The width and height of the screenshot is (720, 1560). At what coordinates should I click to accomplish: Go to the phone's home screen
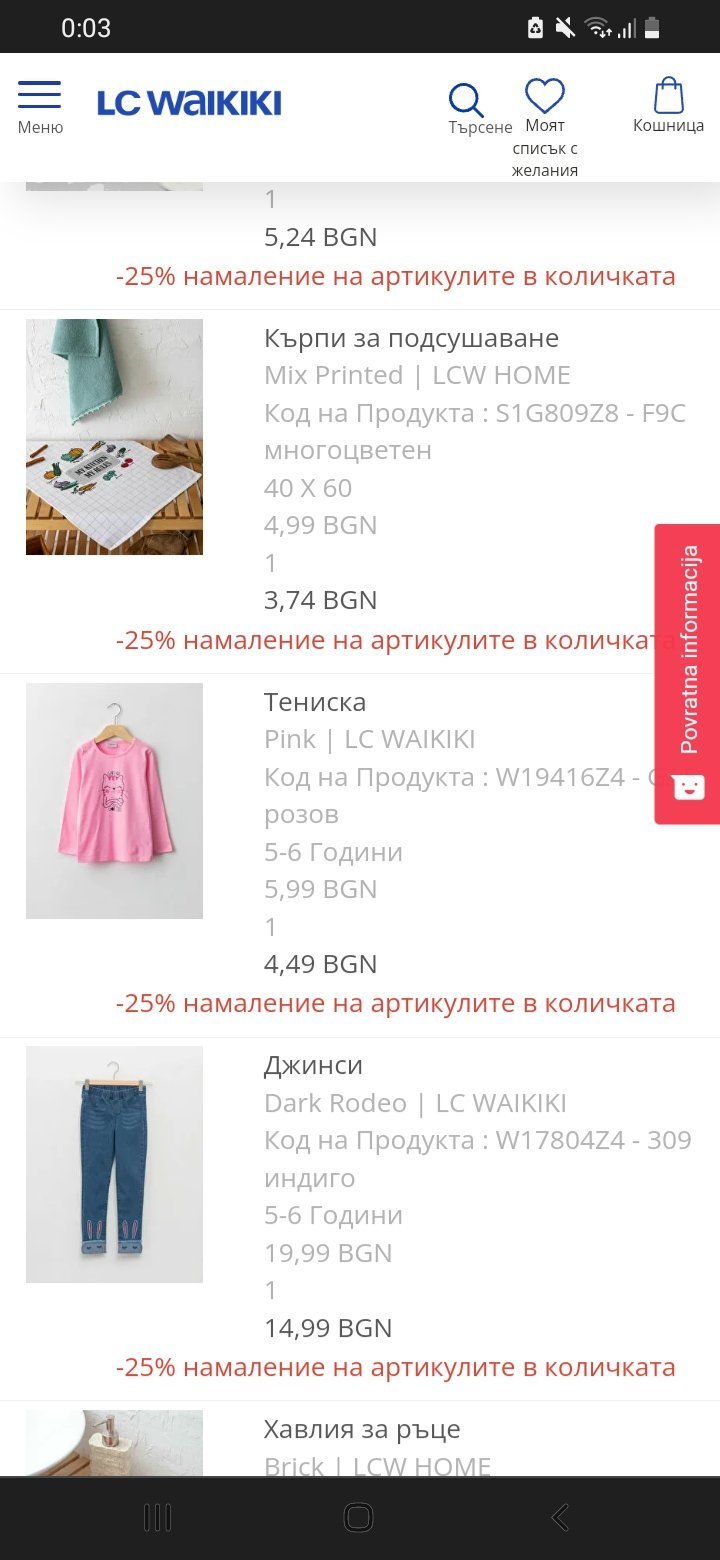tap(359, 1518)
